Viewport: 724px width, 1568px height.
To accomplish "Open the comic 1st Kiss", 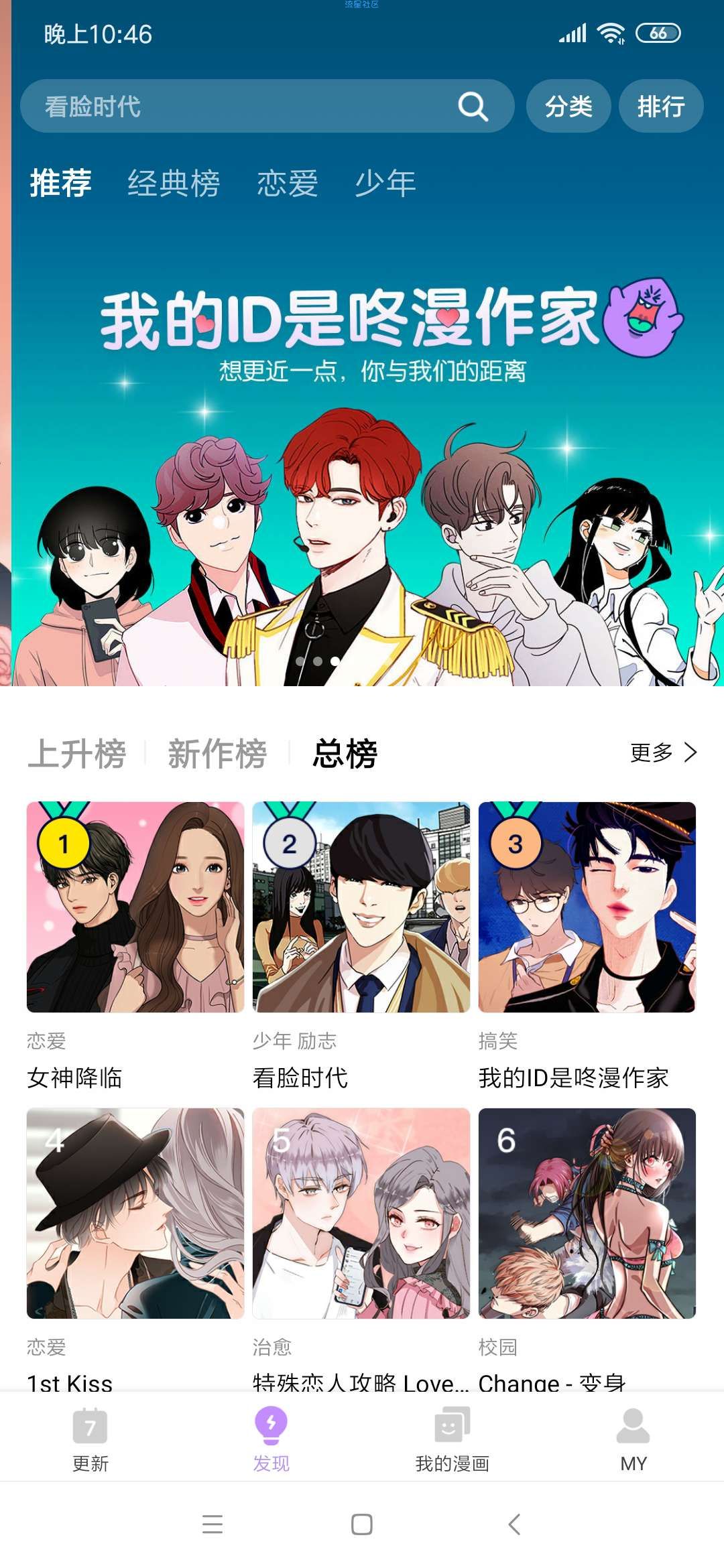I will [135, 1213].
